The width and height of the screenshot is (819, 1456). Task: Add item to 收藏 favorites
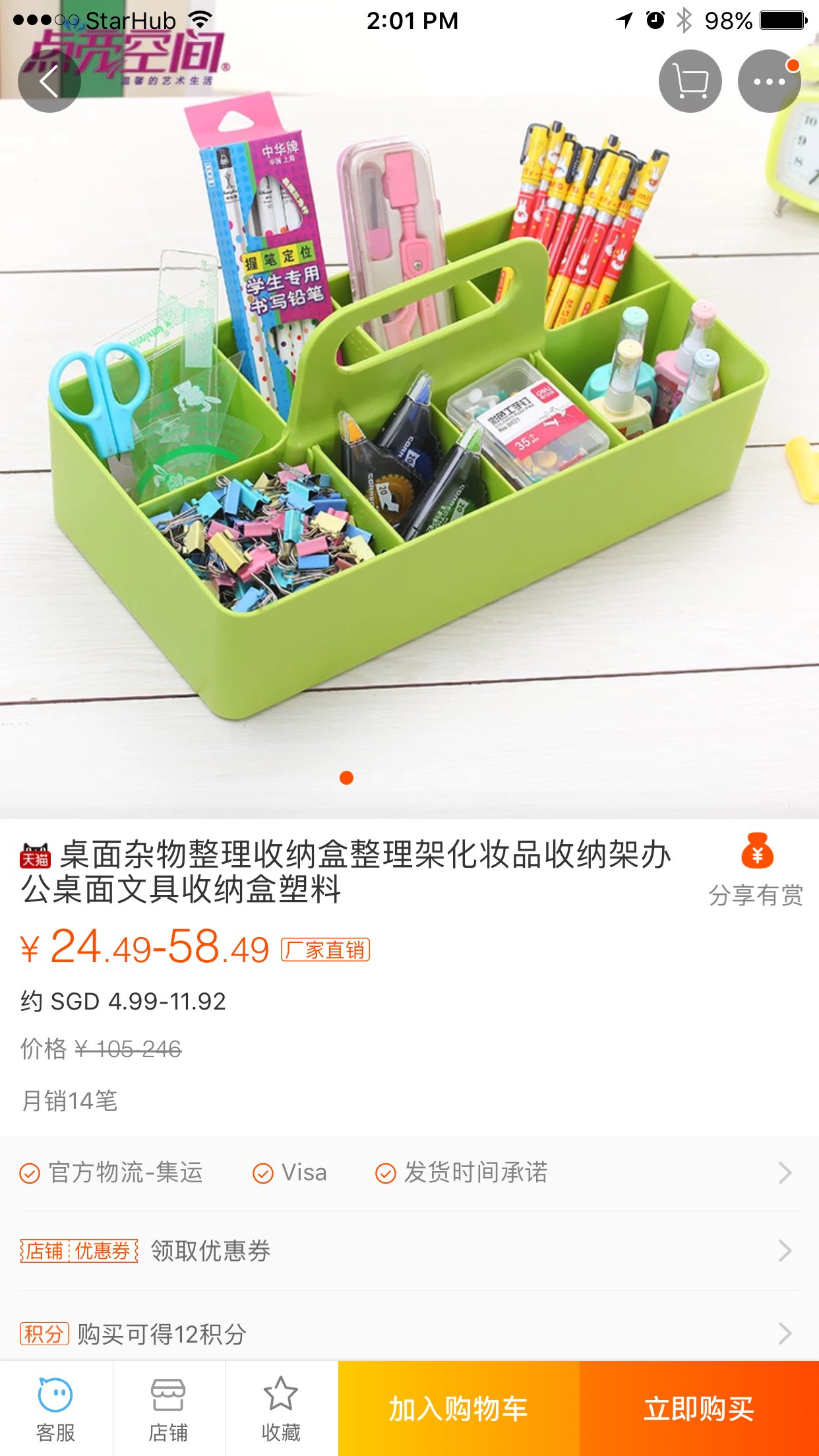282,1409
